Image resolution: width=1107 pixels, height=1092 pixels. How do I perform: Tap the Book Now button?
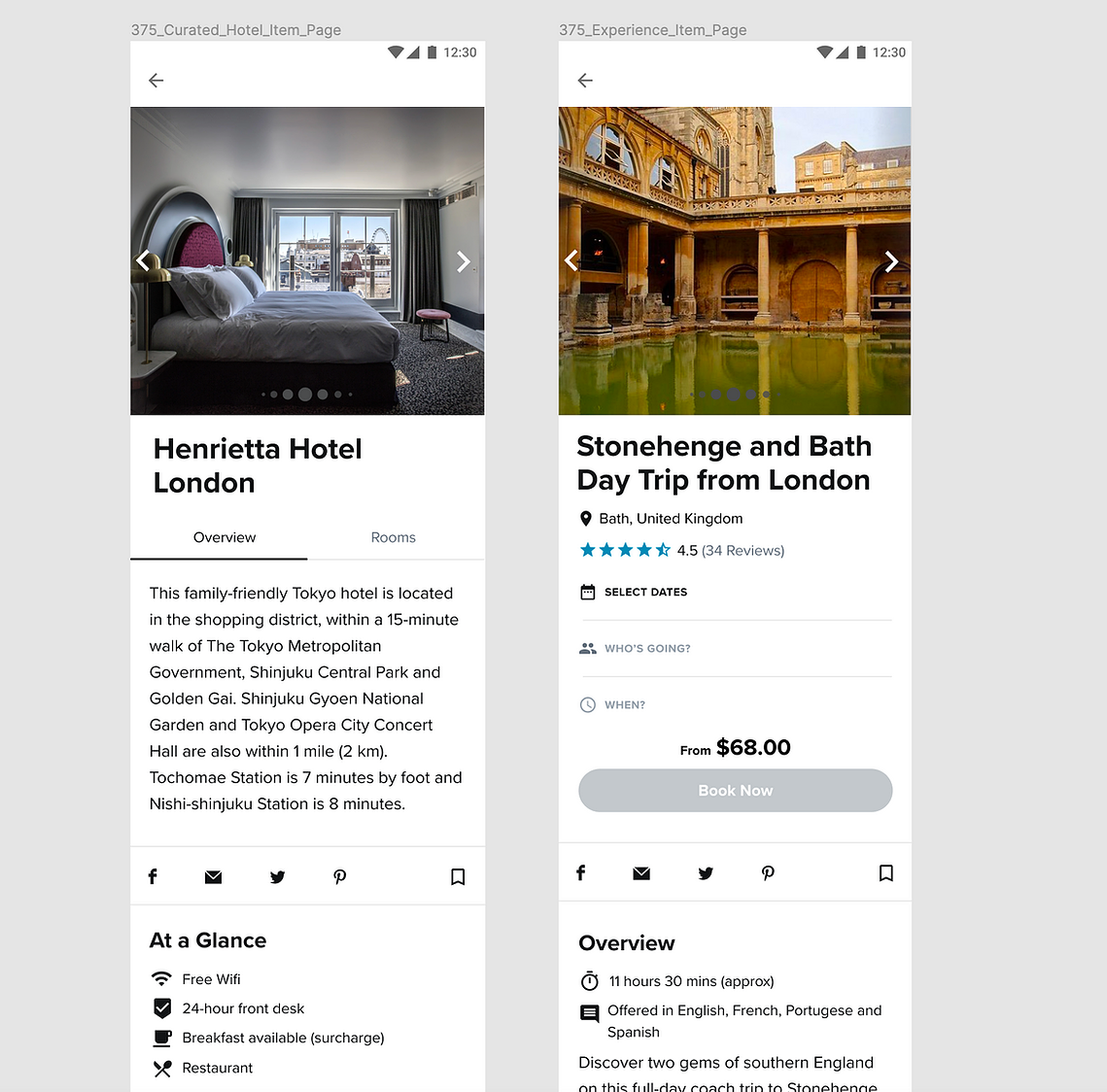coord(735,791)
